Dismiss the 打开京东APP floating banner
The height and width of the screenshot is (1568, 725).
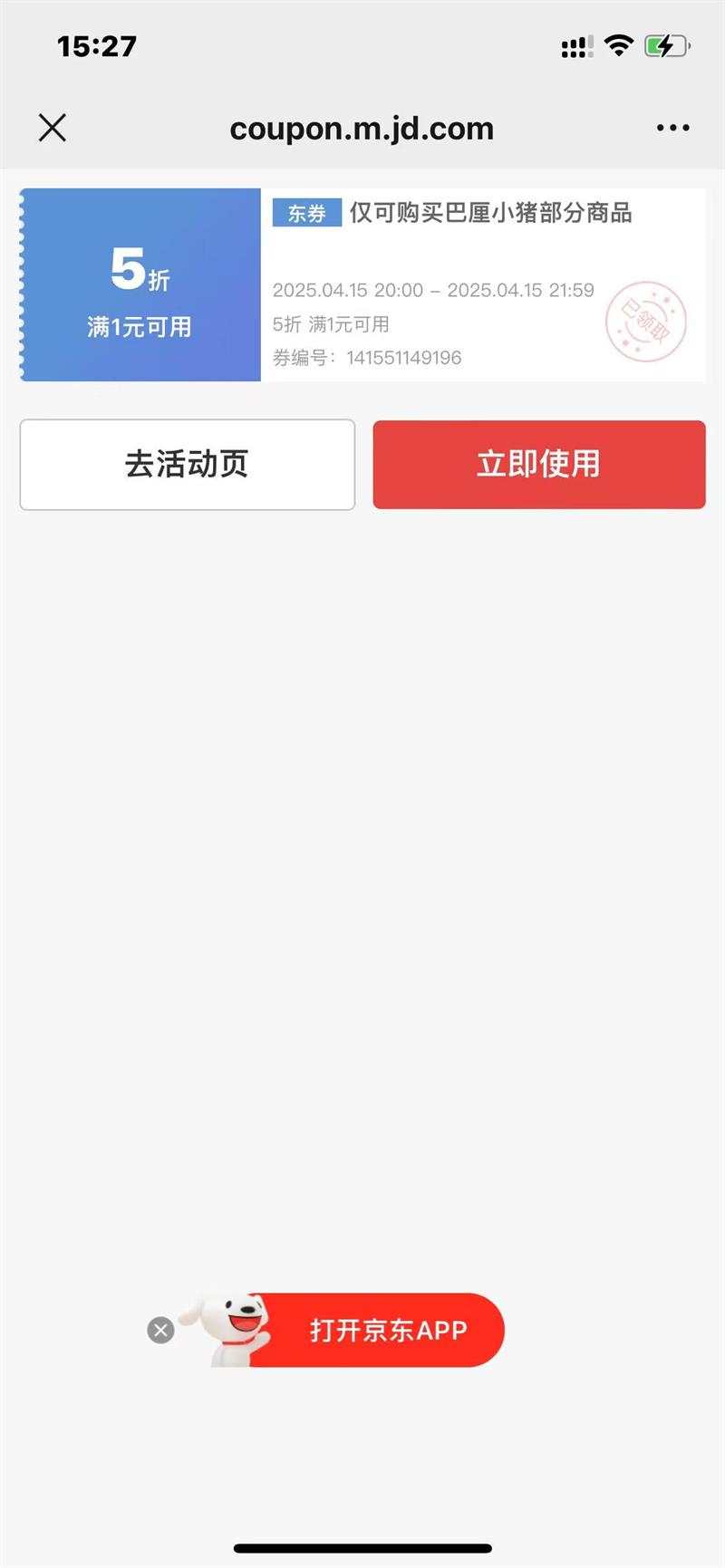160,1330
